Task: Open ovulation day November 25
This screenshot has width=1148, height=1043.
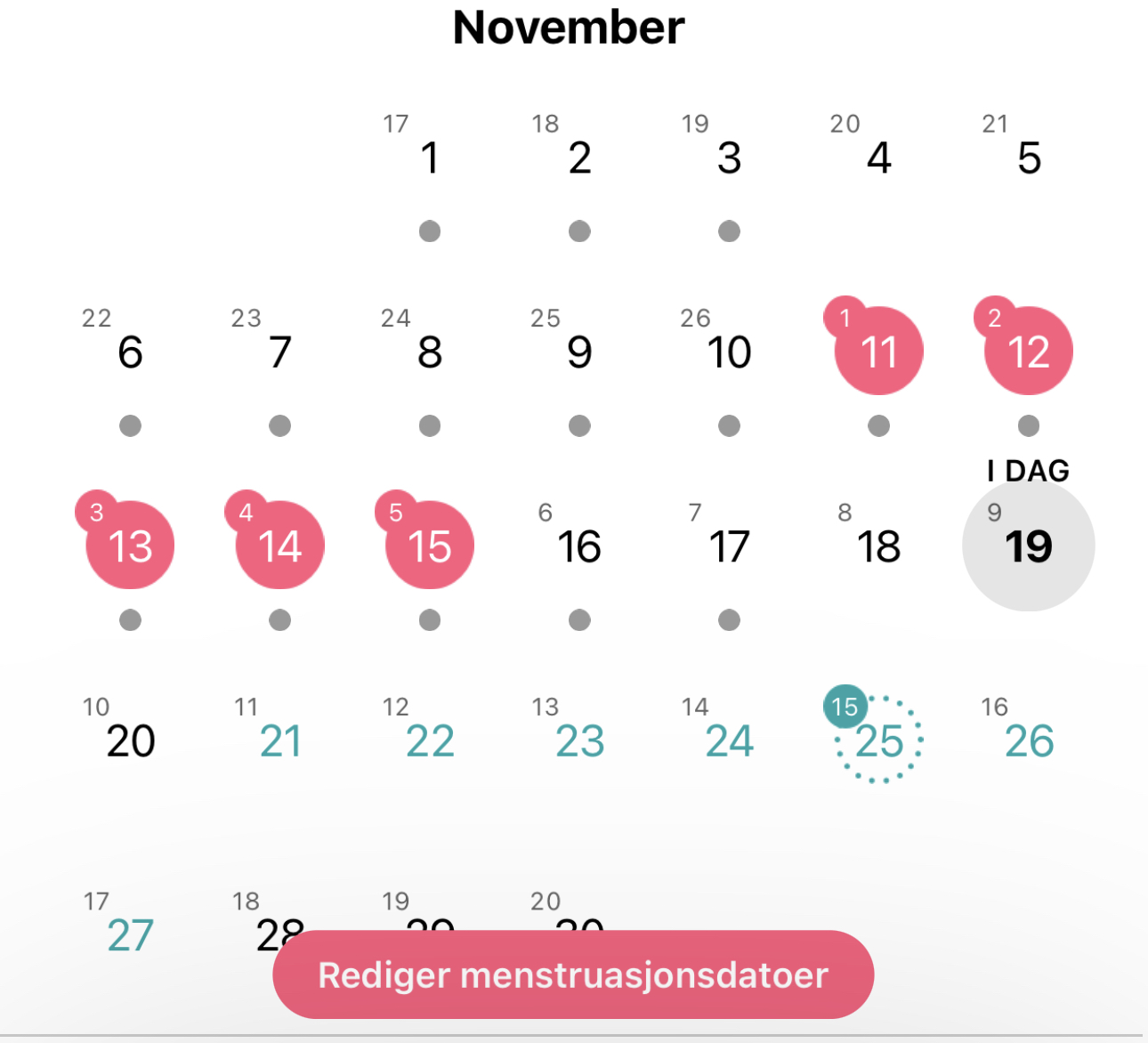Action: pyautogui.click(x=878, y=740)
